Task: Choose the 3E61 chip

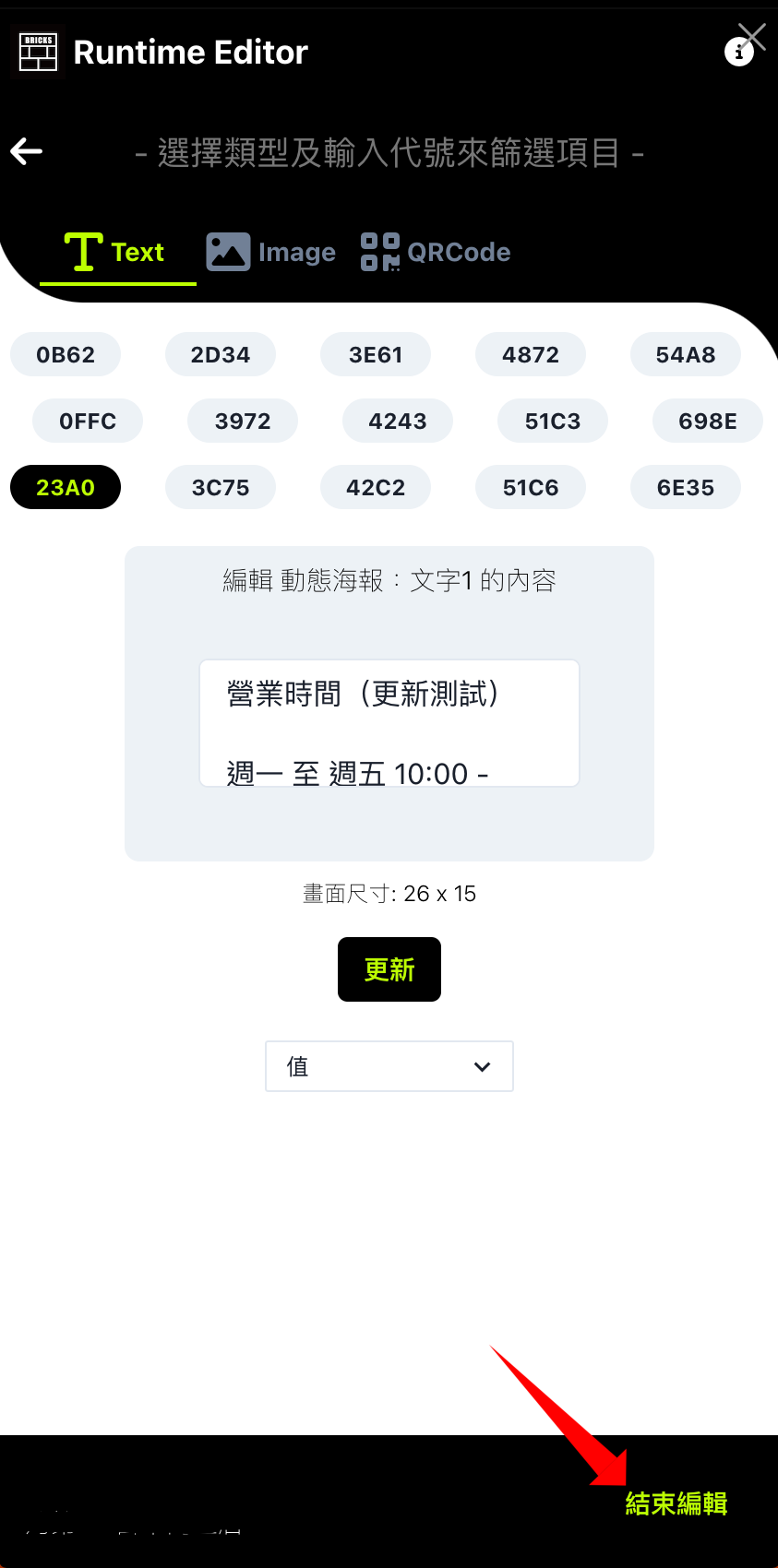Action: coord(376,355)
